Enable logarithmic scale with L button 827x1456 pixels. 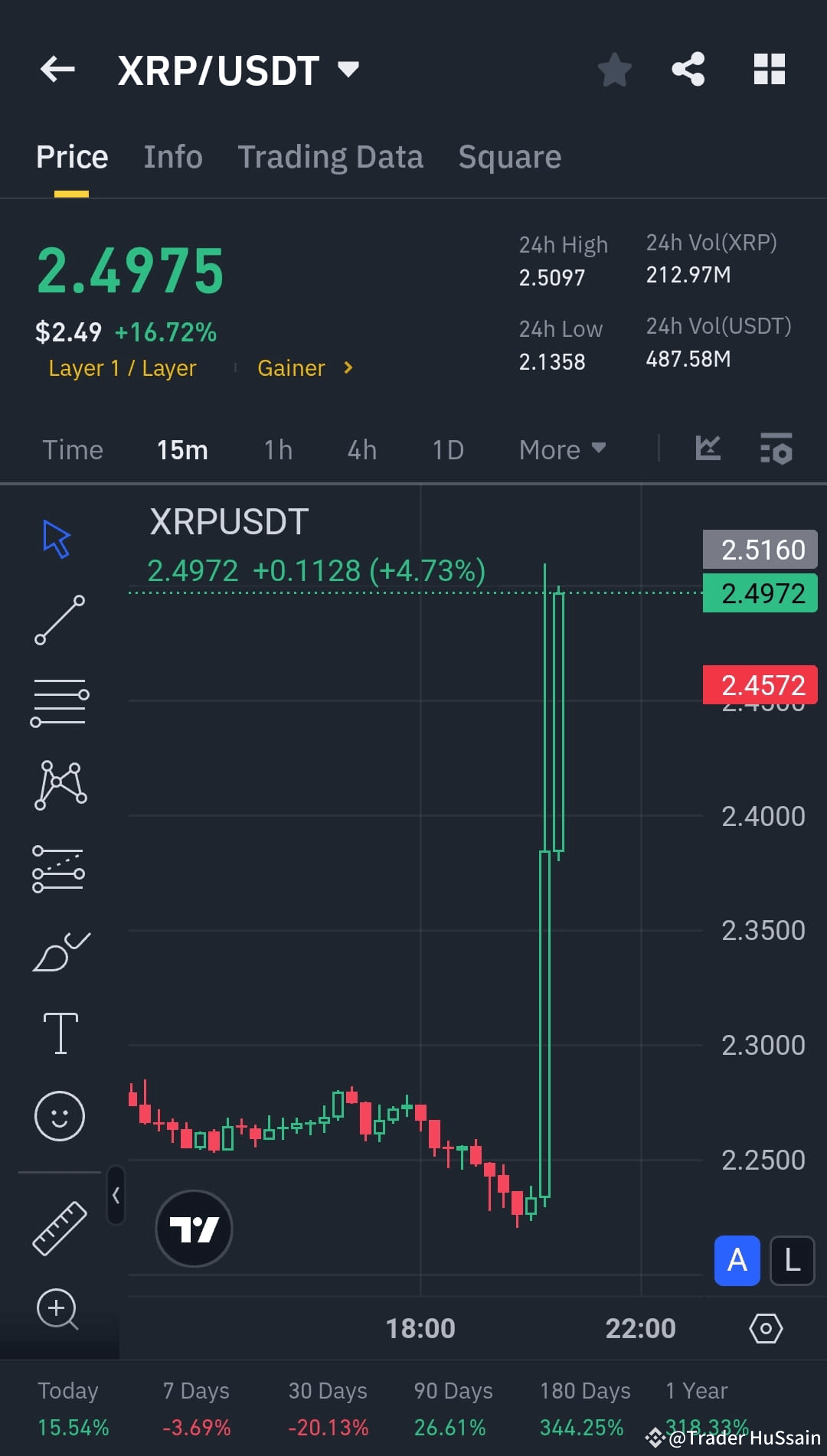click(793, 1260)
